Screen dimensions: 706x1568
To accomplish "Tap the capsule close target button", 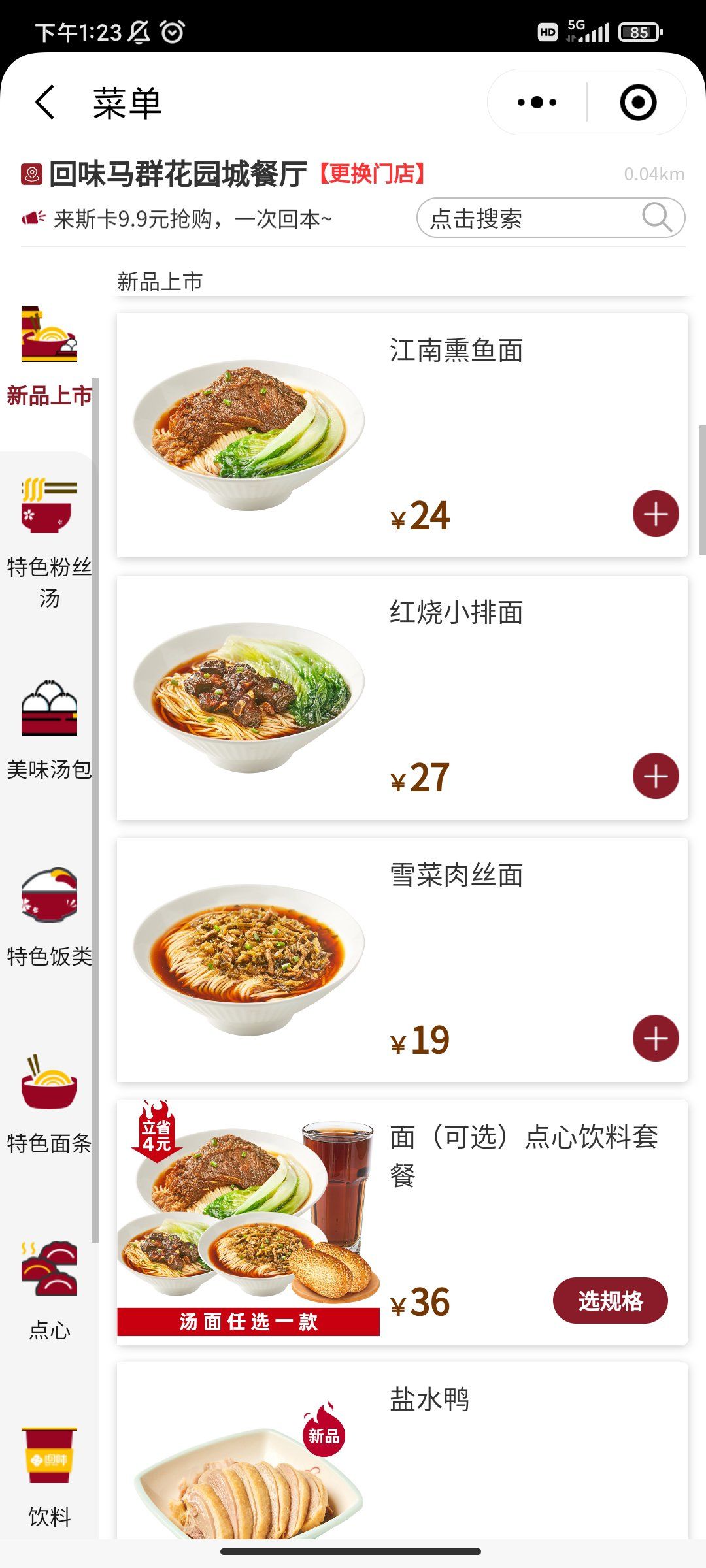I will [x=637, y=101].
